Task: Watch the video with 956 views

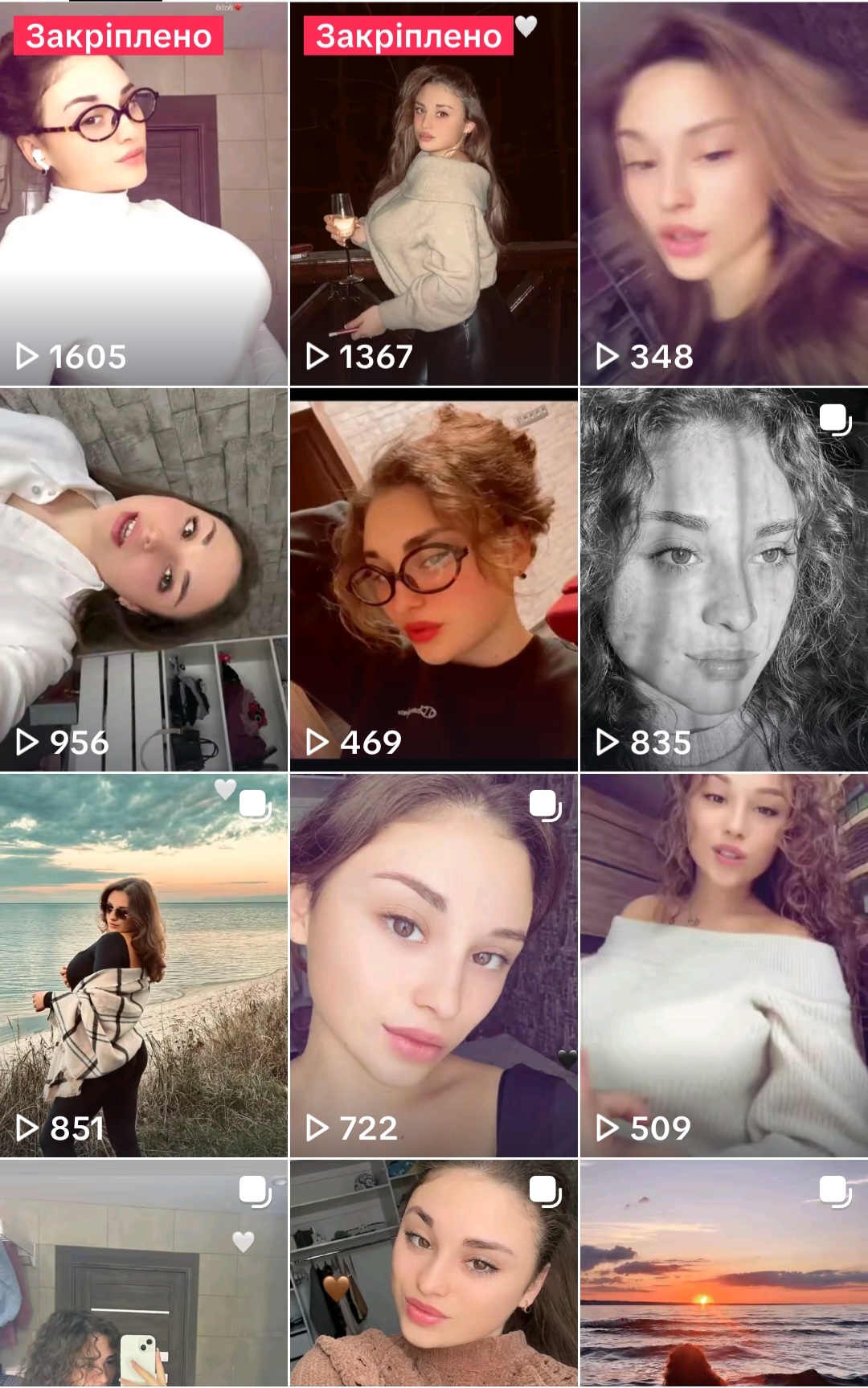Action: coord(144,579)
